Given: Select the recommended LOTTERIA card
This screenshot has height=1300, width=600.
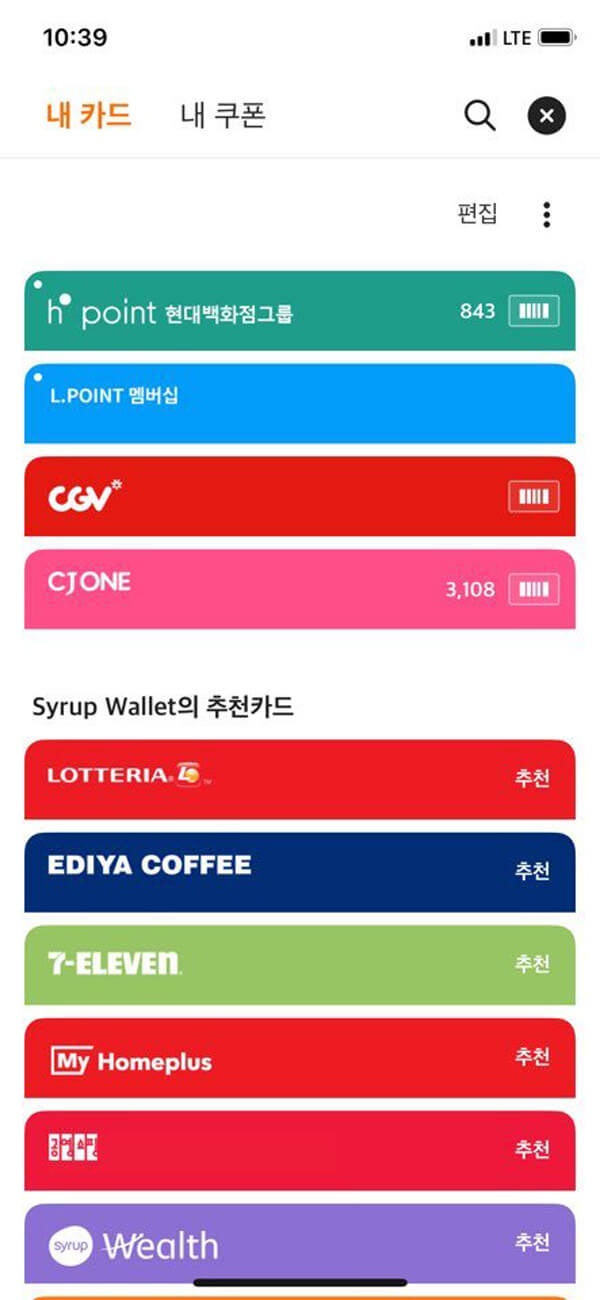Looking at the screenshot, I should coord(300,780).
